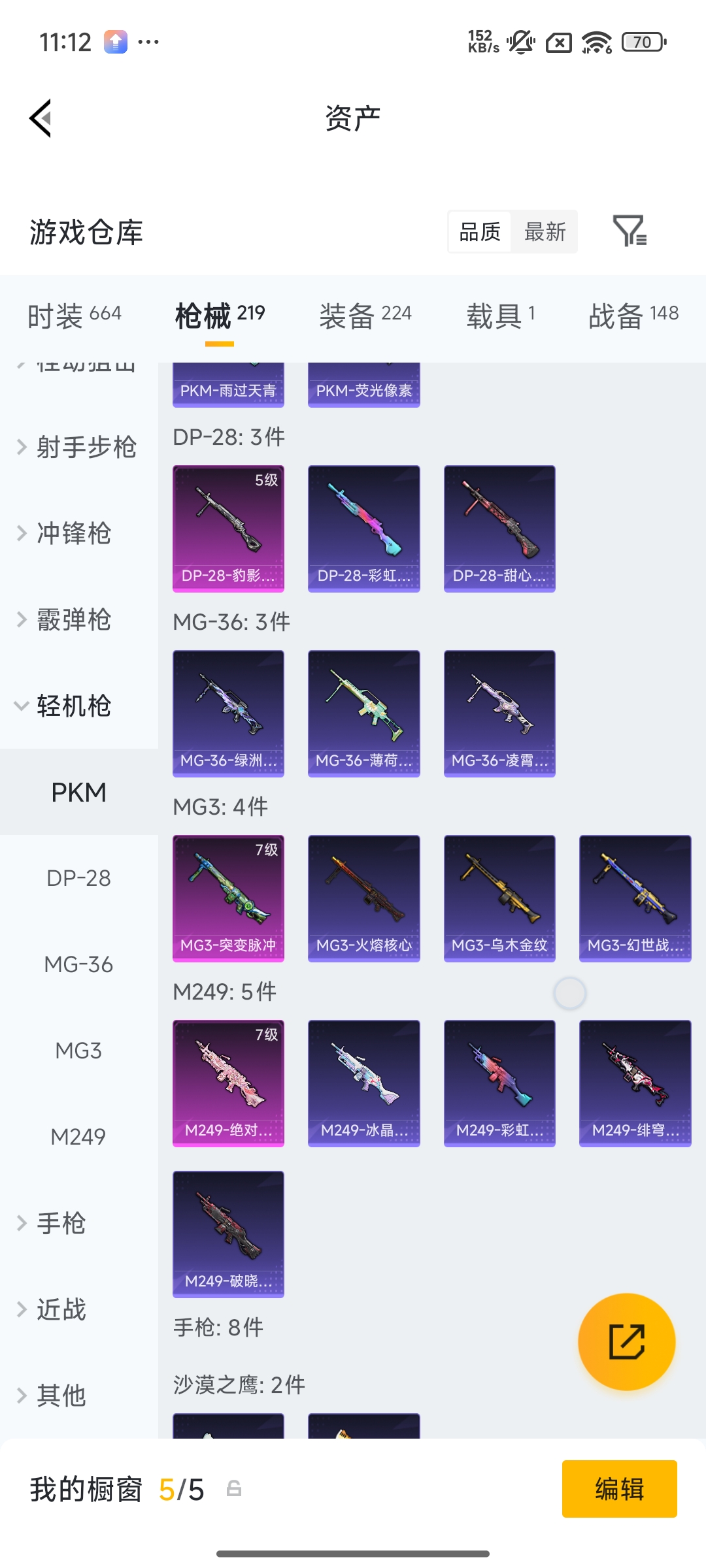Open the MG3-突变脉冲 skin tile
Image resolution: width=706 pixels, height=1568 pixels.
click(x=228, y=898)
